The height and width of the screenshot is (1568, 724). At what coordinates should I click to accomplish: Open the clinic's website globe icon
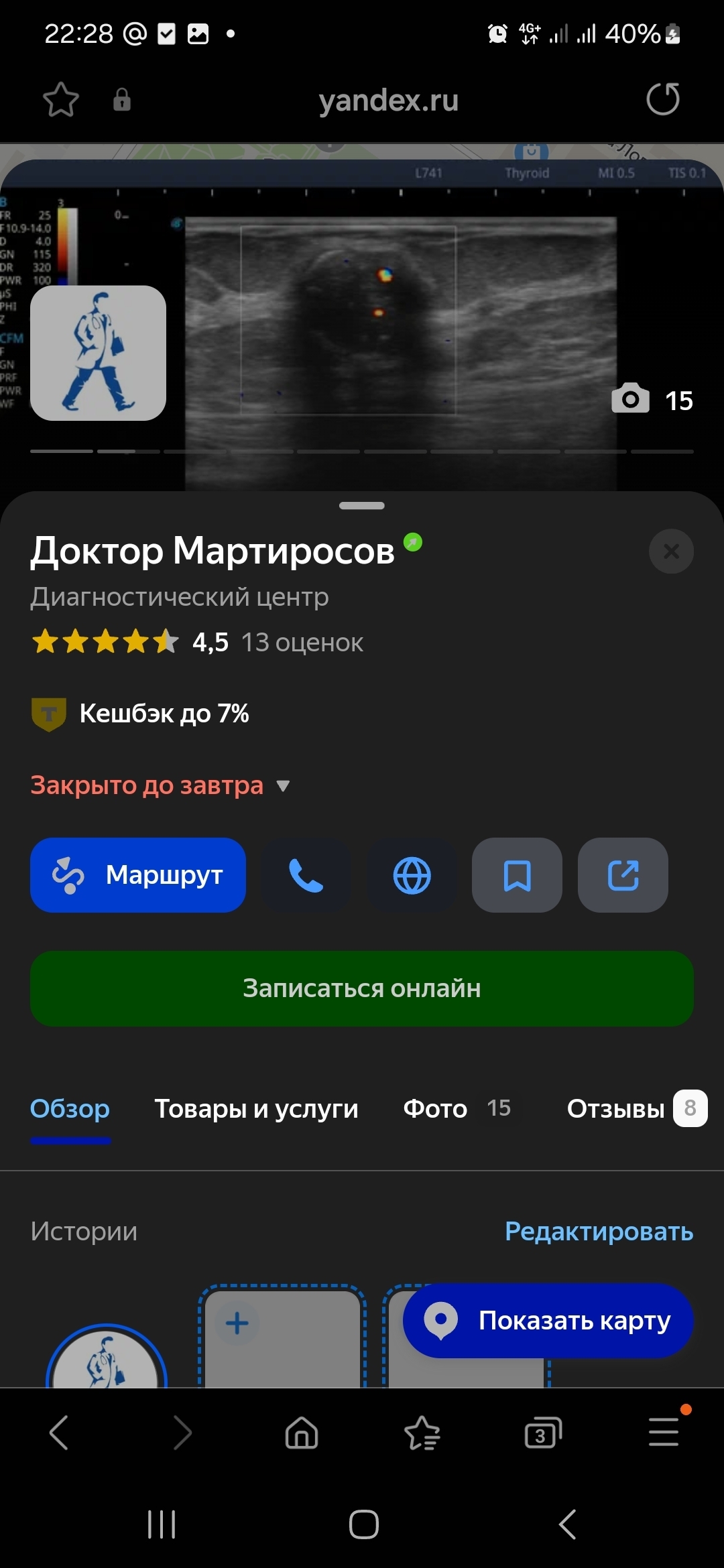point(412,875)
